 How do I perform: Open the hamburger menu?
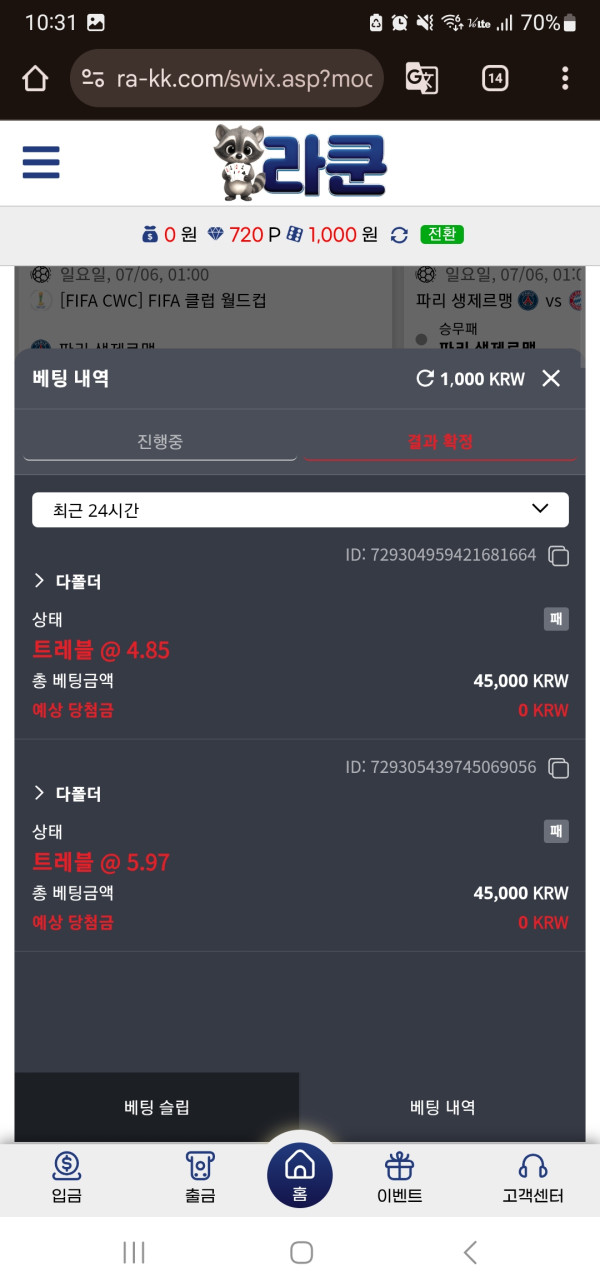pyautogui.click(x=40, y=162)
